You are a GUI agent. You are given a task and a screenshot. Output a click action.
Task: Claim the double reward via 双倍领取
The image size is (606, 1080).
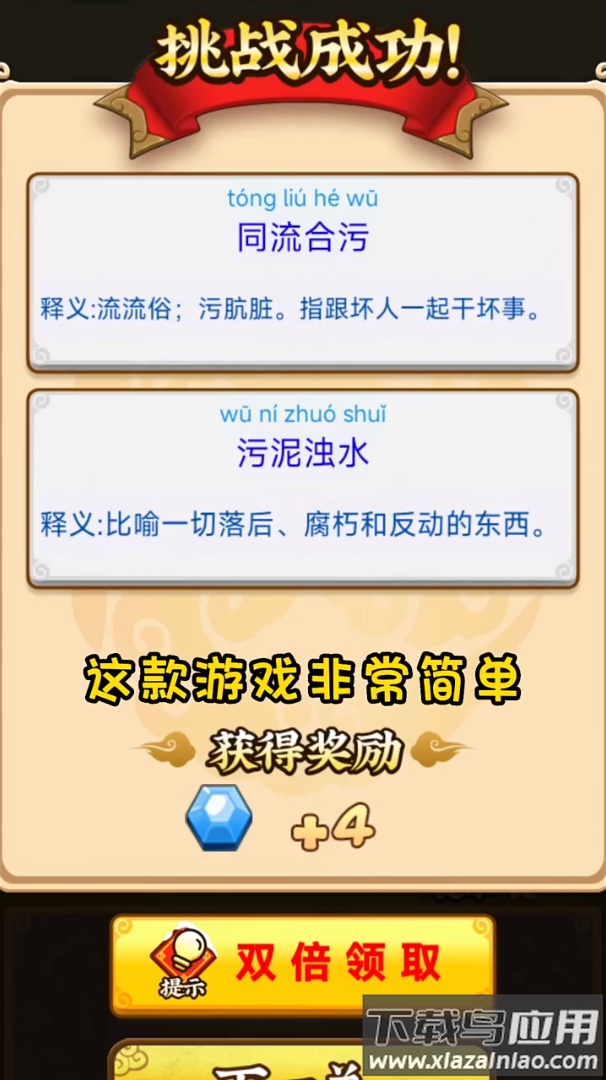click(x=303, y=963)
